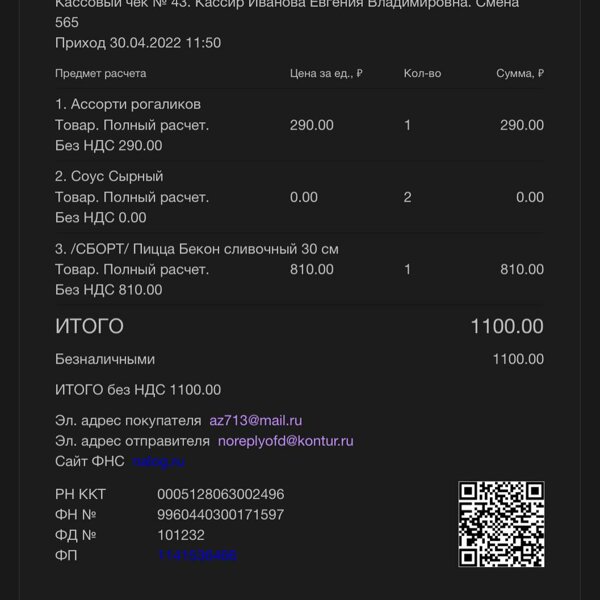Tap sender address noreplyofd@kontur.ru
Viewport: 600px width, 600px height.
(285, 441)
